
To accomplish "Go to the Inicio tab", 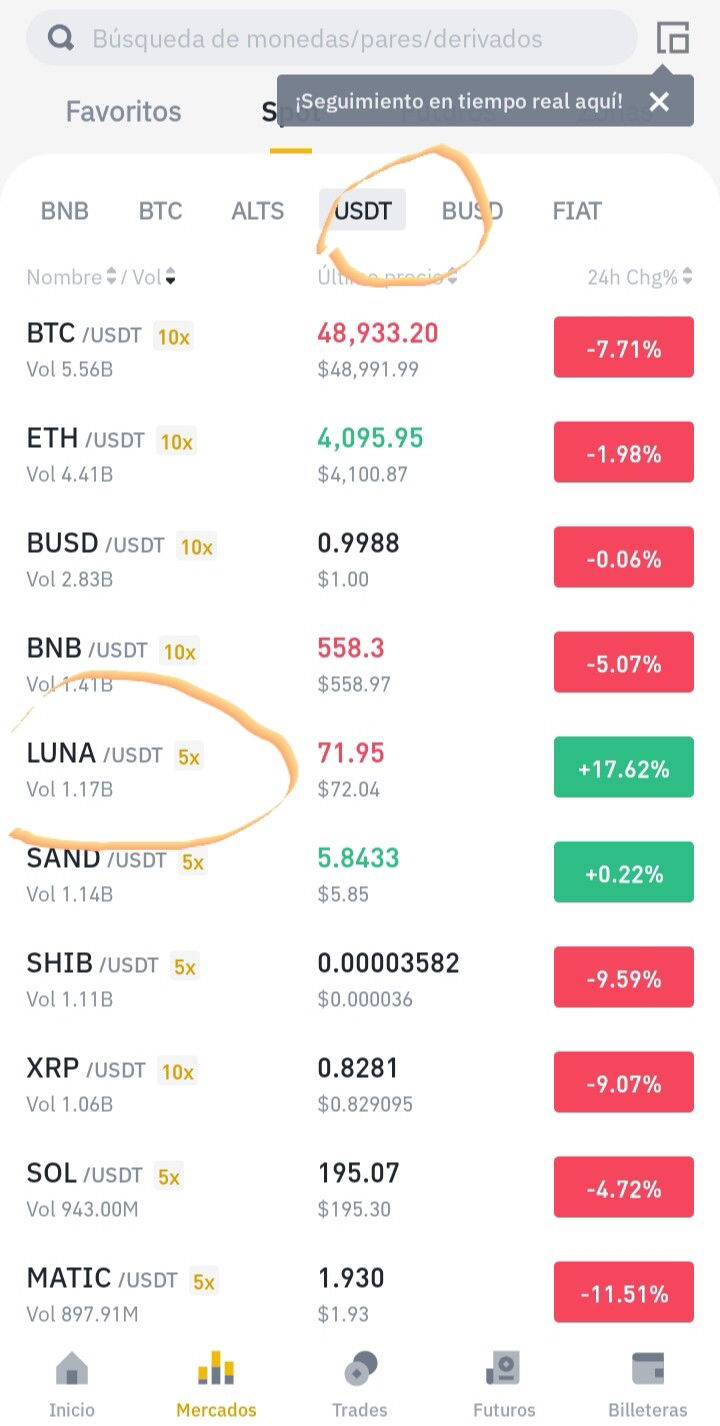I will [72, 1385].
